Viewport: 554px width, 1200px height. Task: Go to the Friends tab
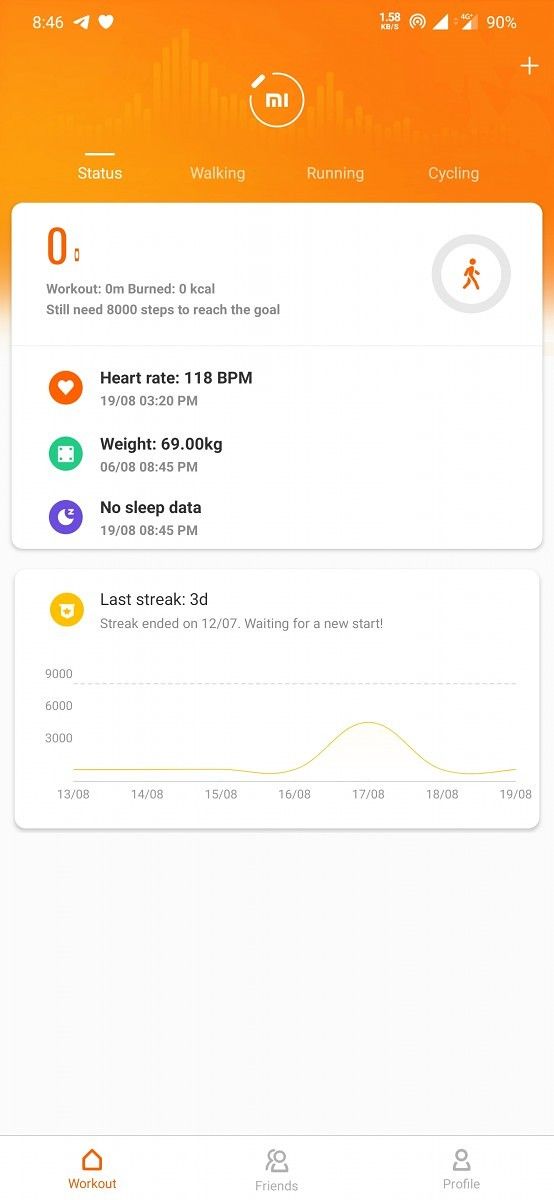tap(277, 1170)
